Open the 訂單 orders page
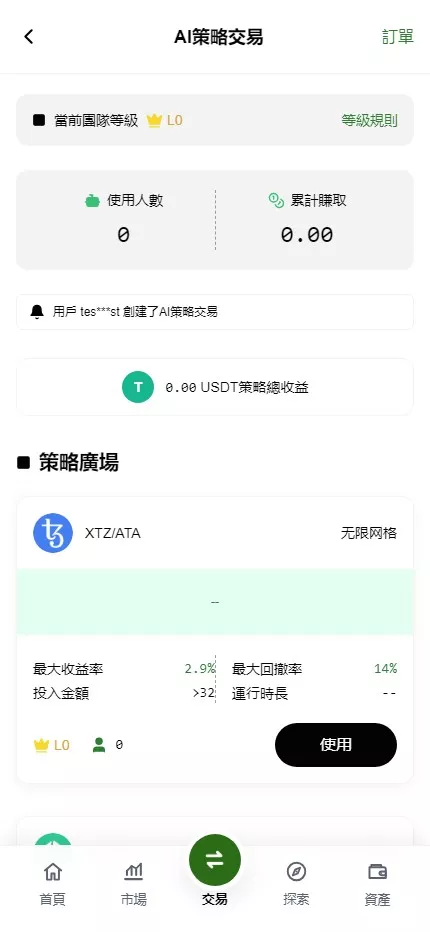430x932 pixels. 398,37
